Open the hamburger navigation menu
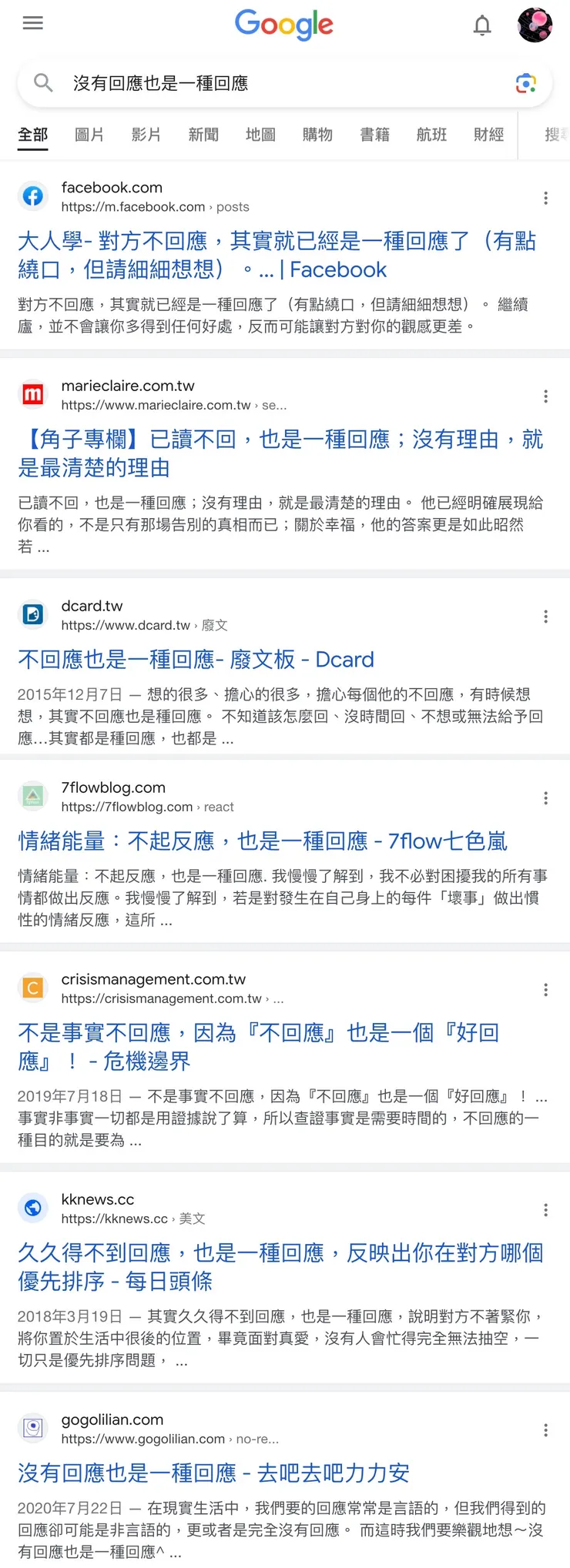This screenshot has width=570, height=1568. point(32,23)
